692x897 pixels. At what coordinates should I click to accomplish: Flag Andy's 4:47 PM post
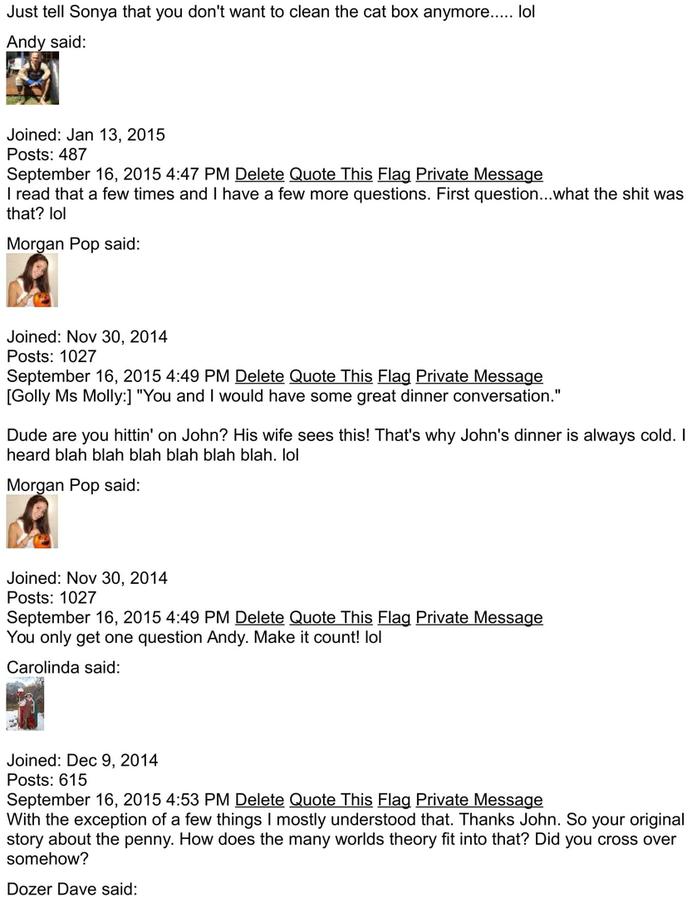[x=394, y=174]
